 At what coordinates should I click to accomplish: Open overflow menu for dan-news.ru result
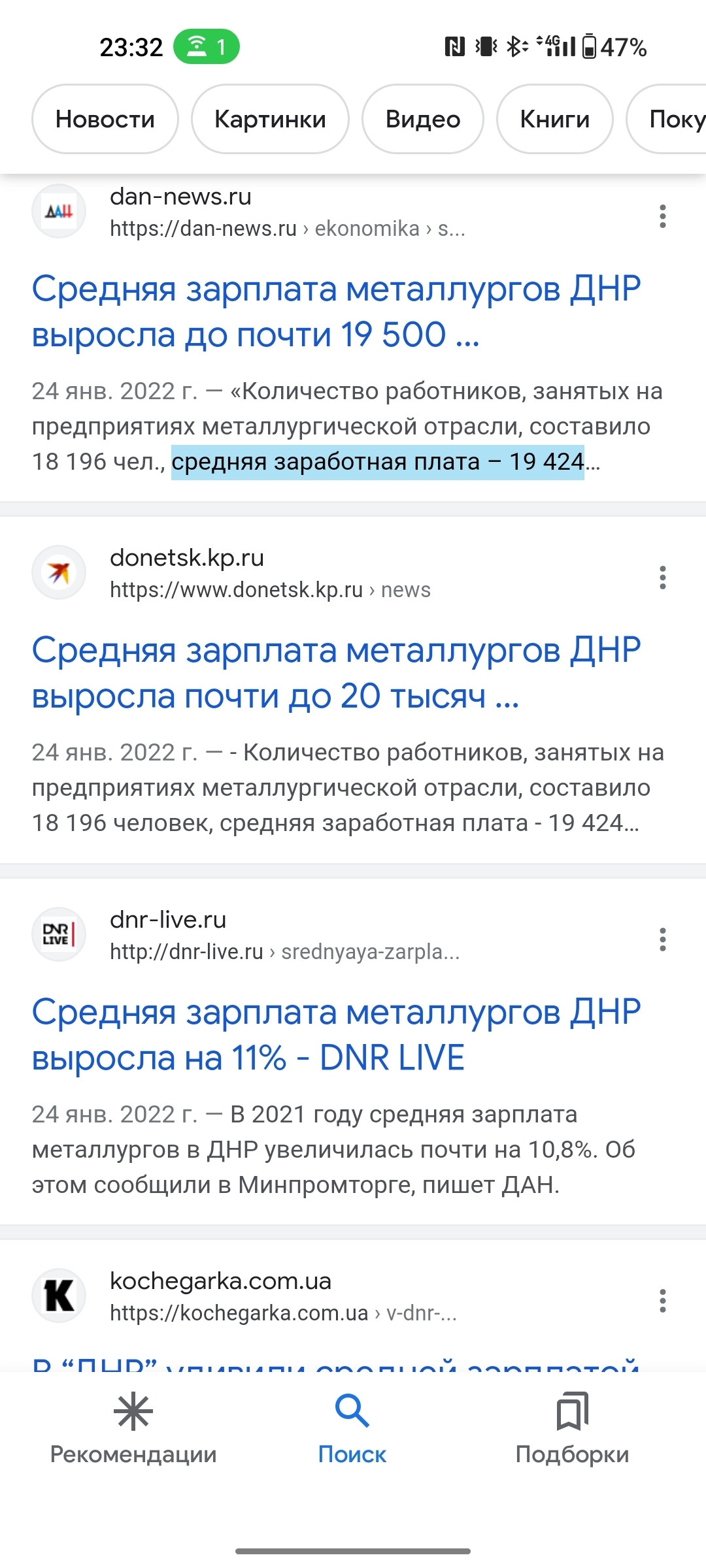(x=663, y=216)
